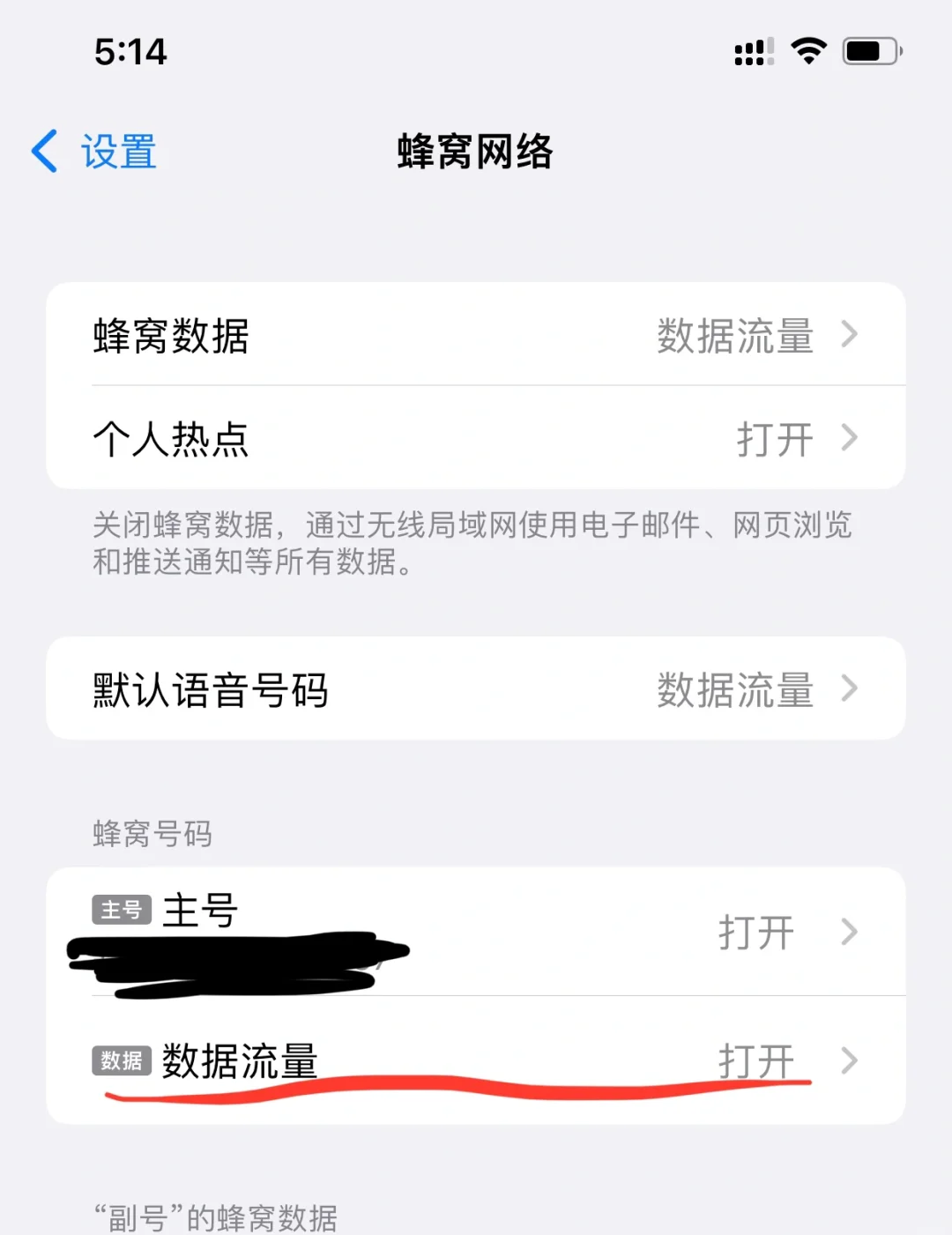The height and width of the screenshot is (1235, 952).
Task: Open 默认语音号码 setting
Action: point(476,689)
